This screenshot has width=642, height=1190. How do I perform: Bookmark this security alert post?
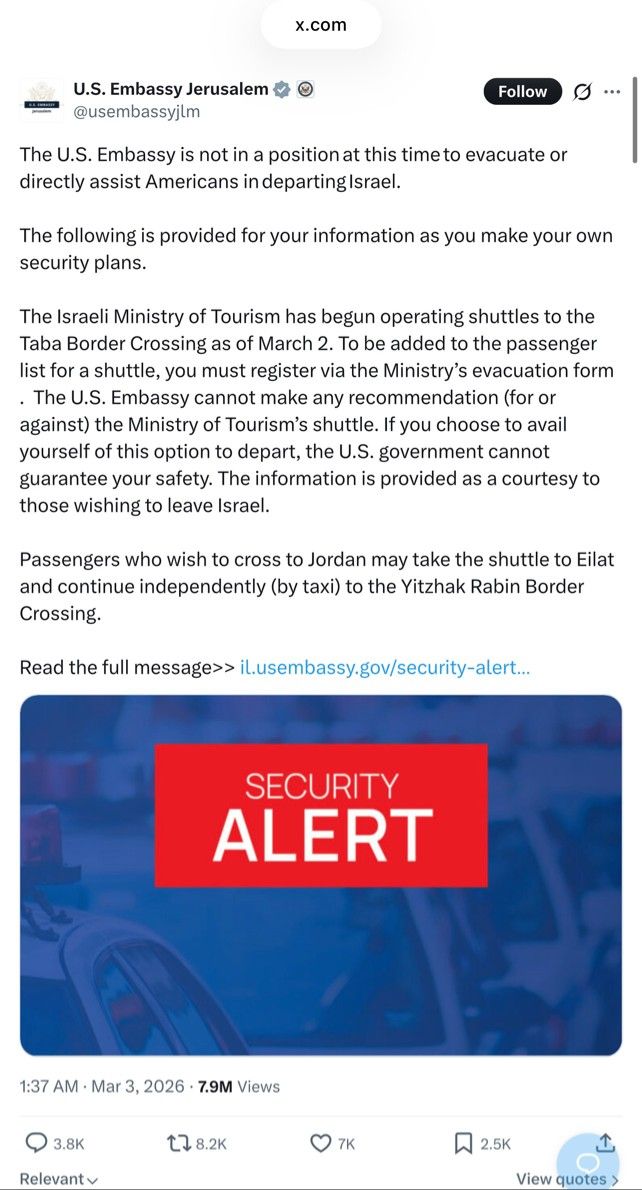pos(483,1144)
